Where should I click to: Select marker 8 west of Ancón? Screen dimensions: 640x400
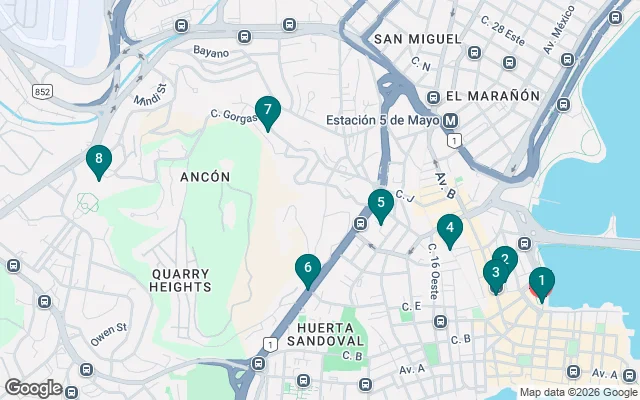coord(98,160)
